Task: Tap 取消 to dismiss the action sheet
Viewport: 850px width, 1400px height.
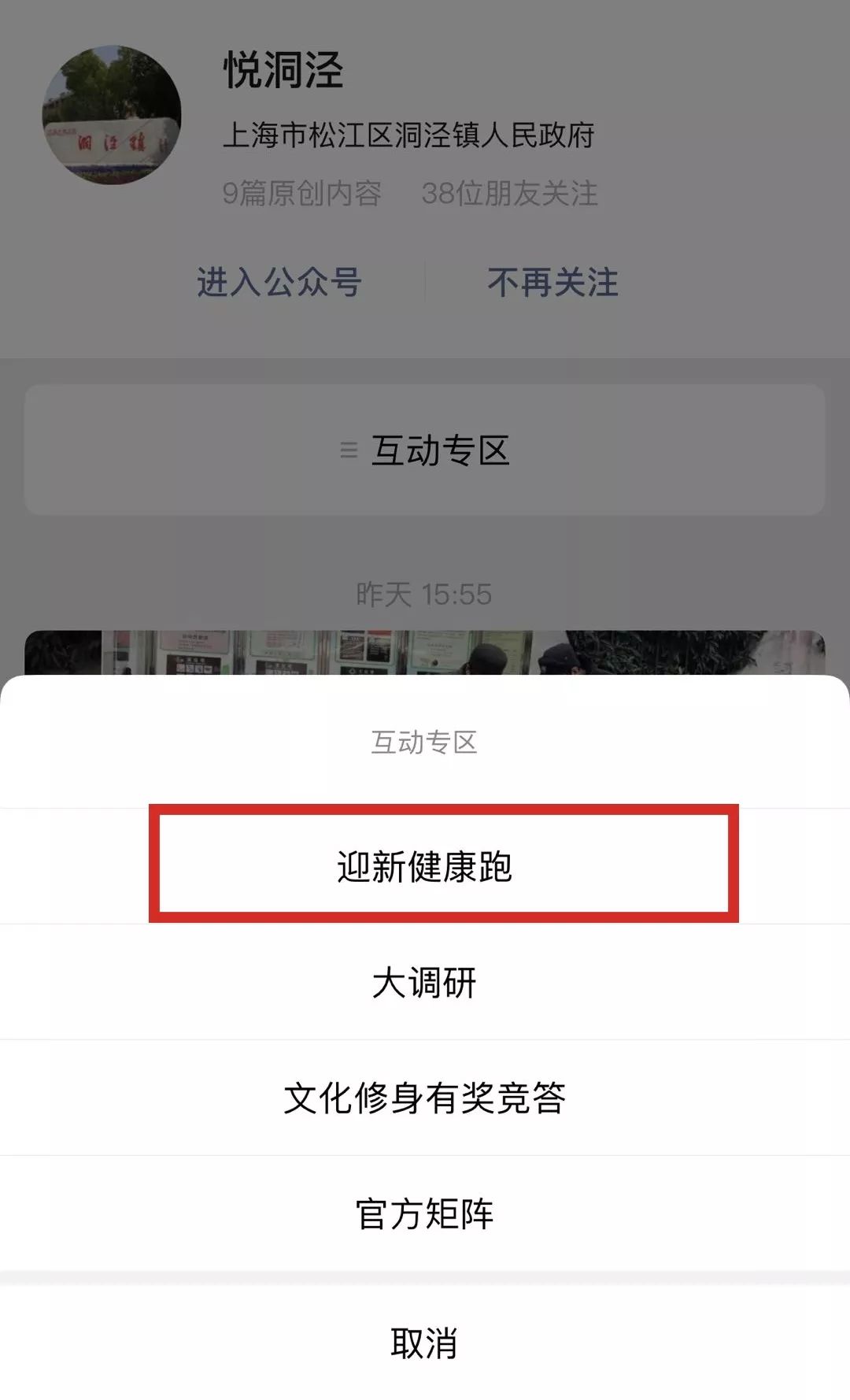Action: (x=425, y=1340)
